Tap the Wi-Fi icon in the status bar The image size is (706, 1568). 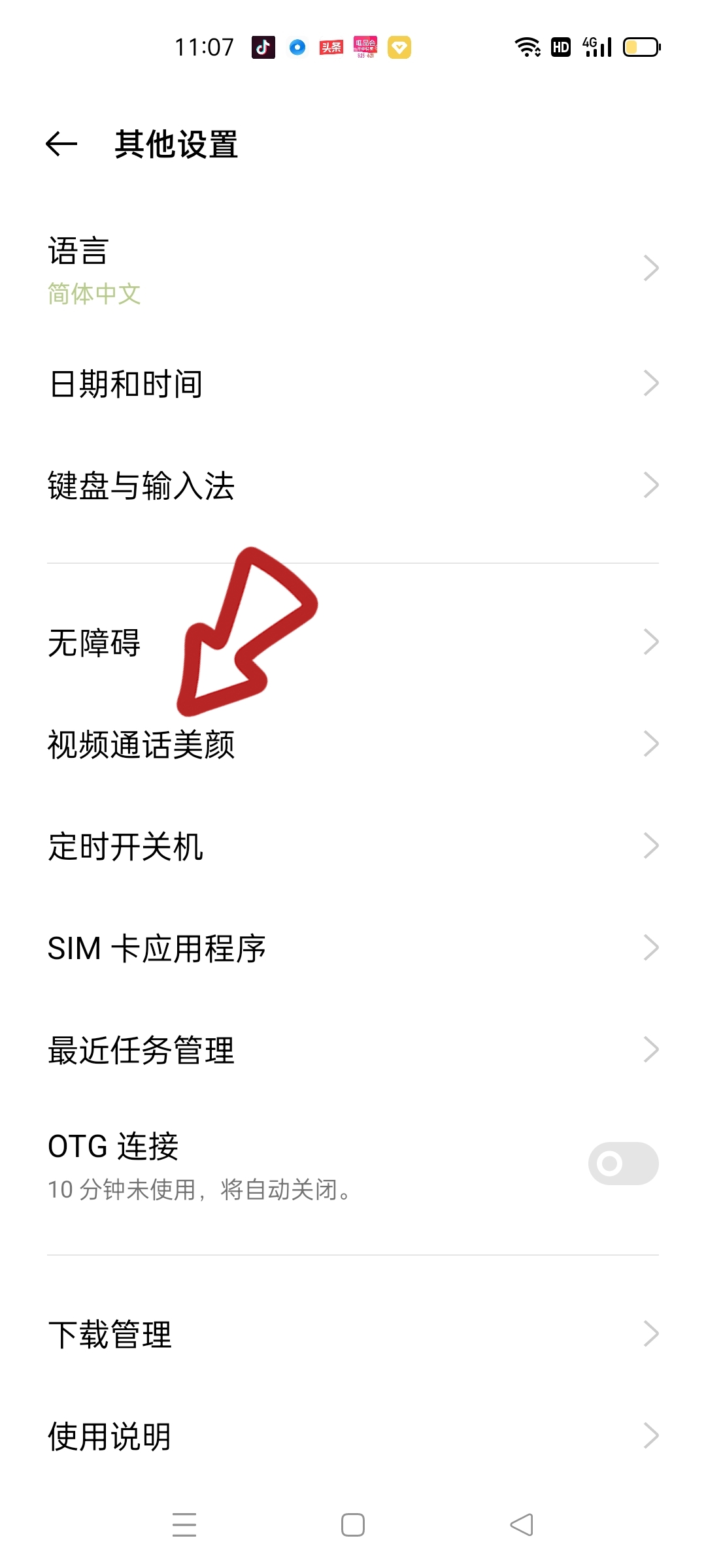point(527,47)
